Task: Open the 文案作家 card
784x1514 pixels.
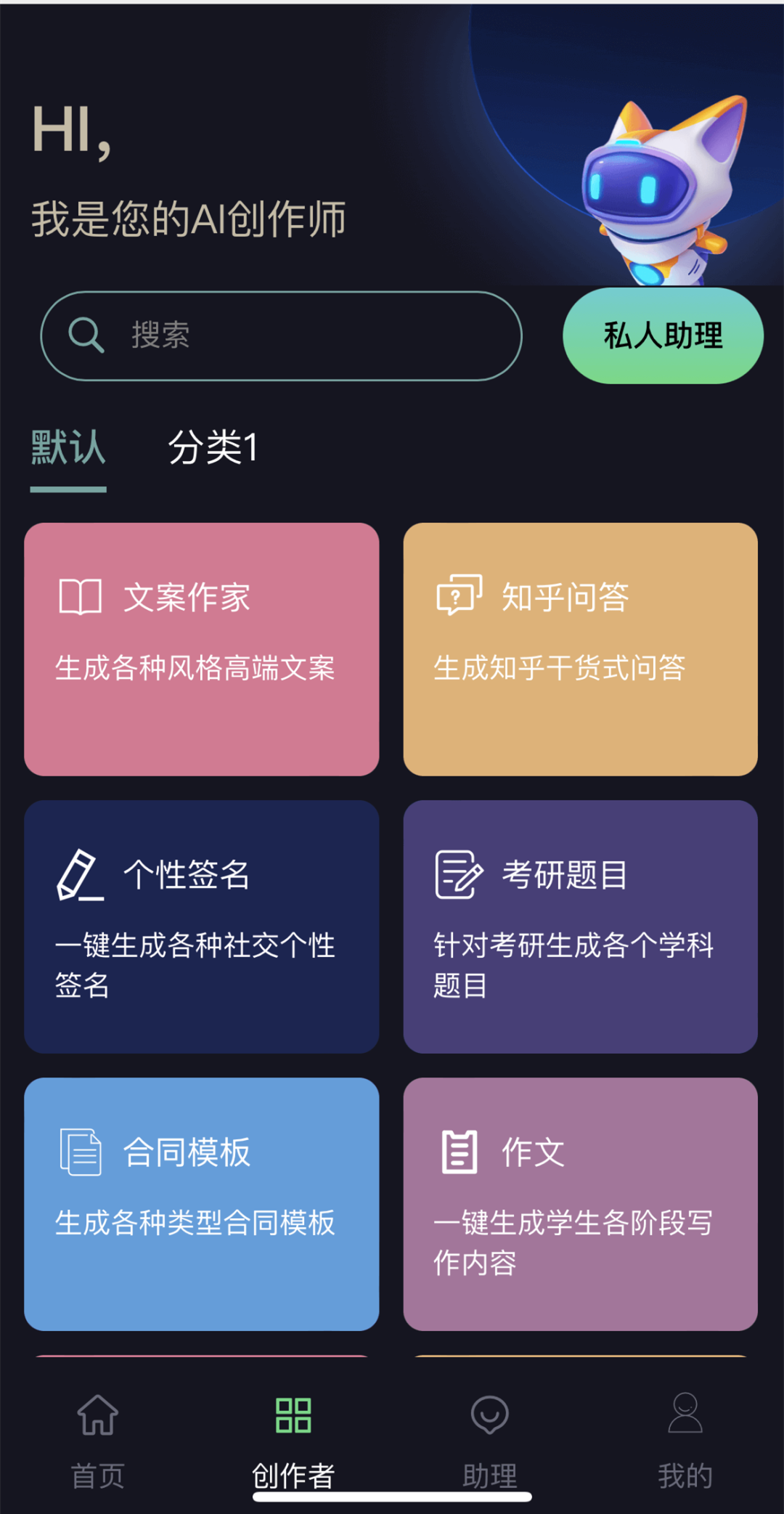Action: pos(202,649)
